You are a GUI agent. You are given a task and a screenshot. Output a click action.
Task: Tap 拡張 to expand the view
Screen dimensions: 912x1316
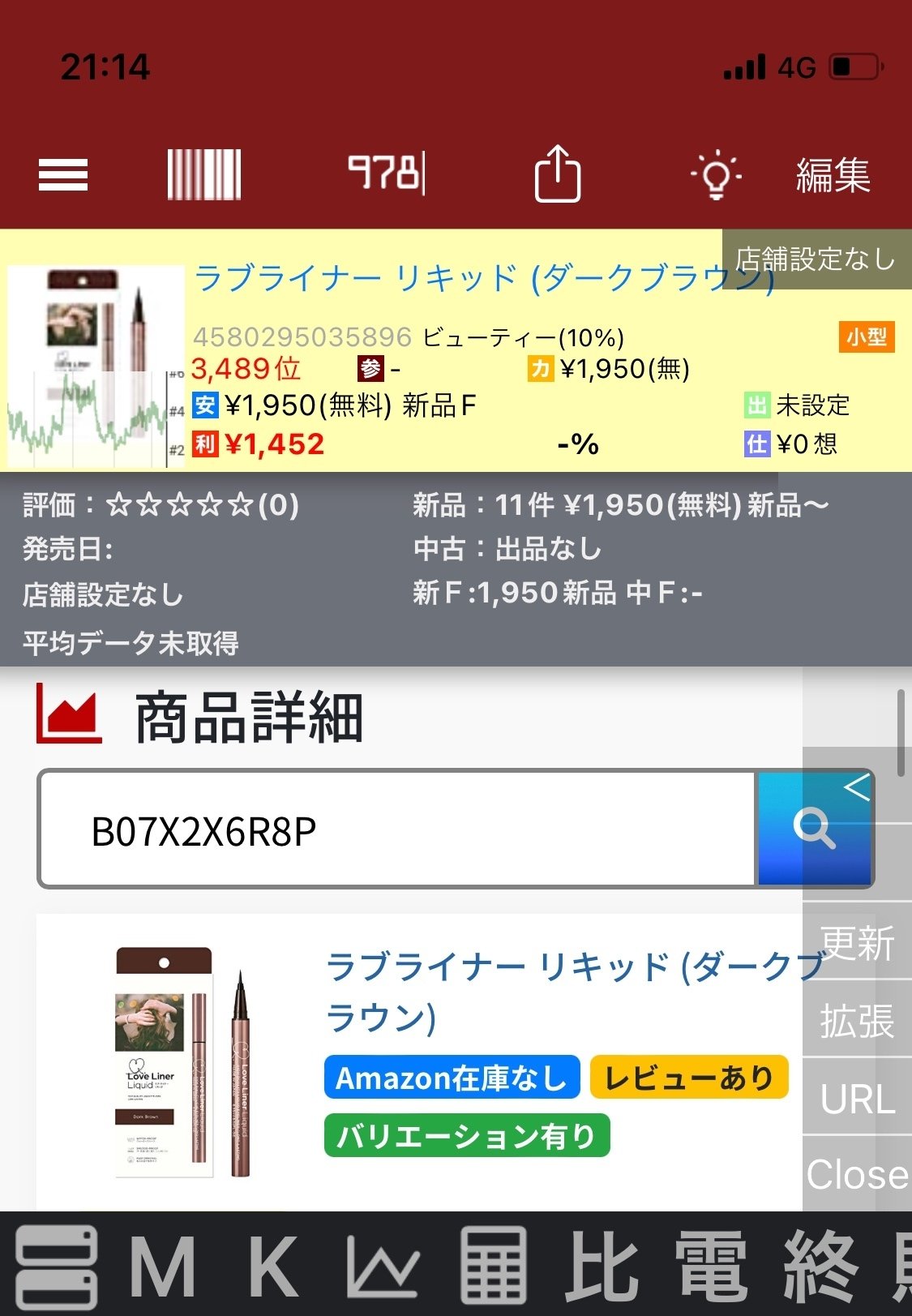pyautogui.click(x=857, y=1021)
